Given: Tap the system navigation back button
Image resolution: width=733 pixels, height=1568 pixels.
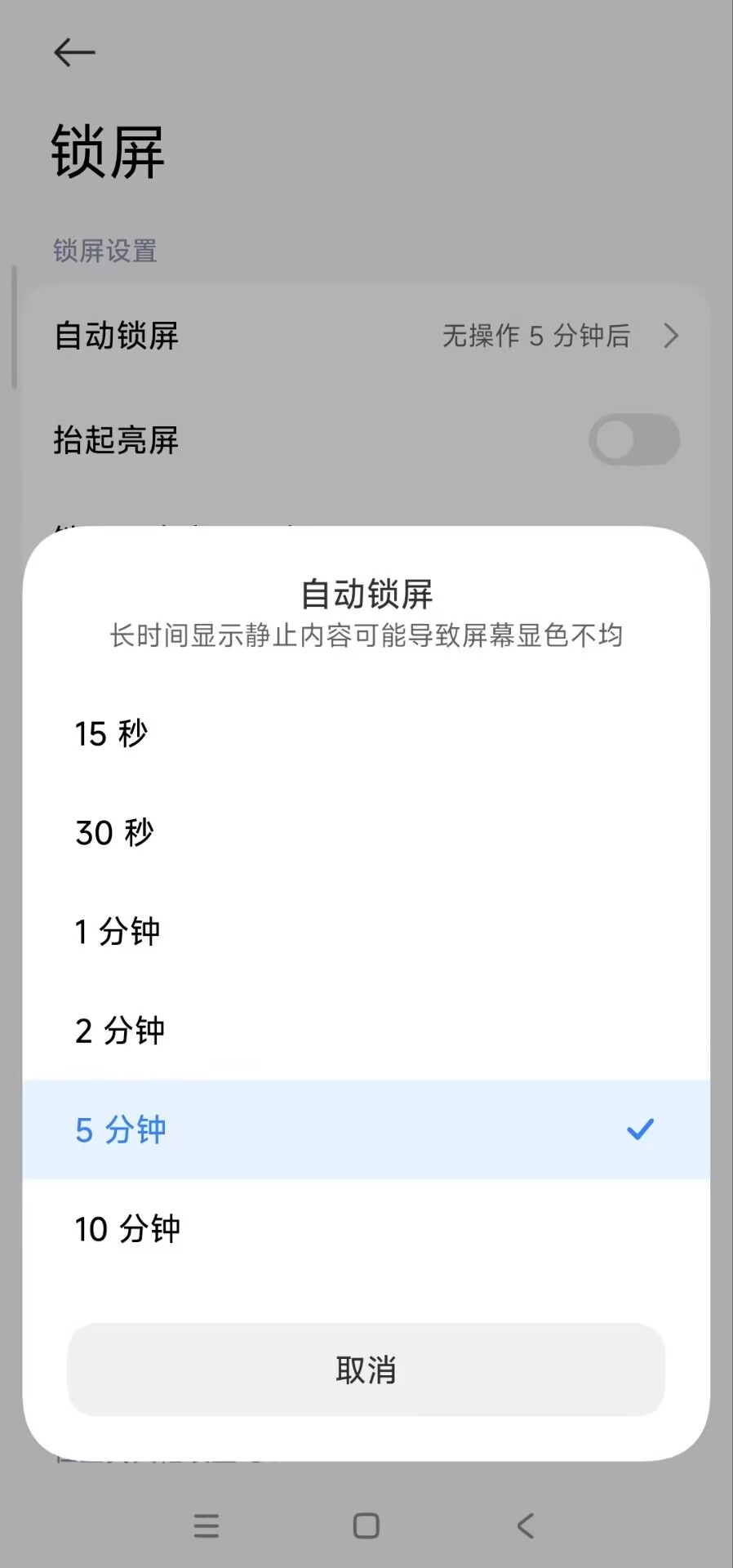Looking at the screenshot, I should coord(526,1526).
